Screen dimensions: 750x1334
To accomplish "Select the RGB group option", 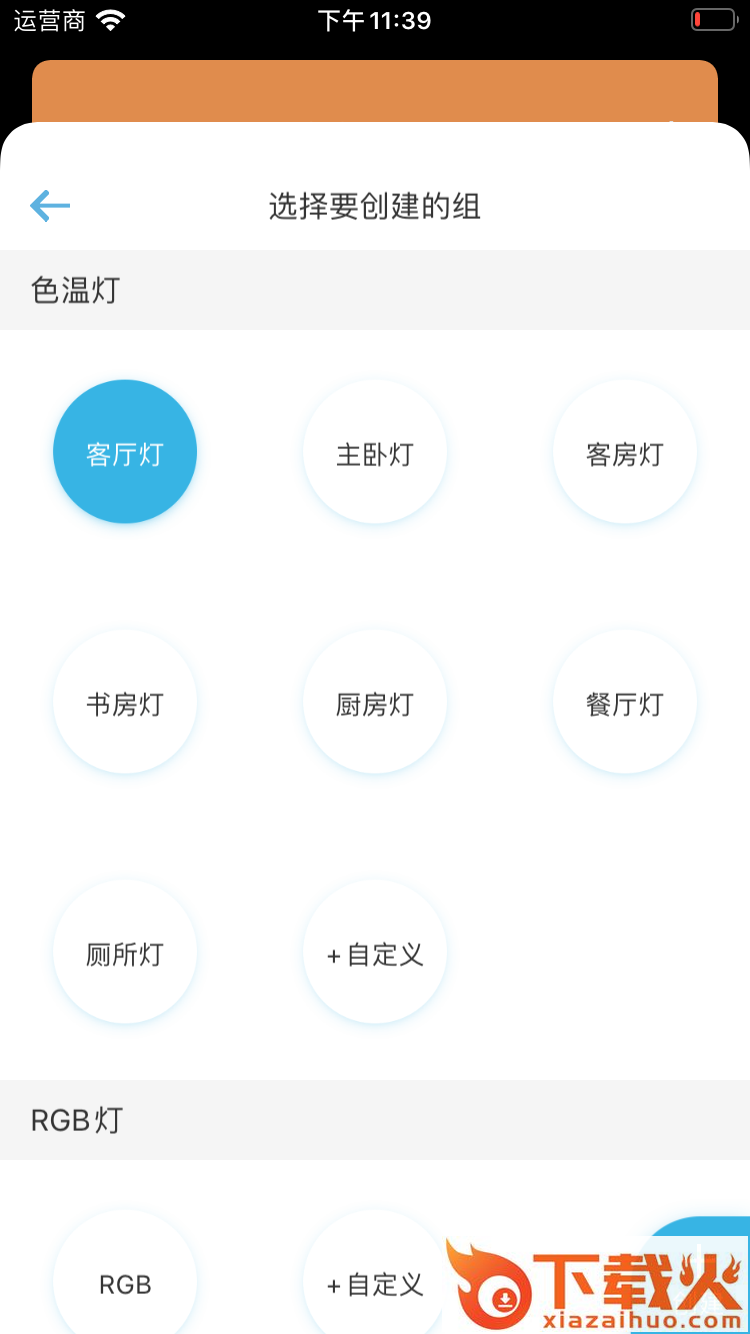I will coord(125,1282).
